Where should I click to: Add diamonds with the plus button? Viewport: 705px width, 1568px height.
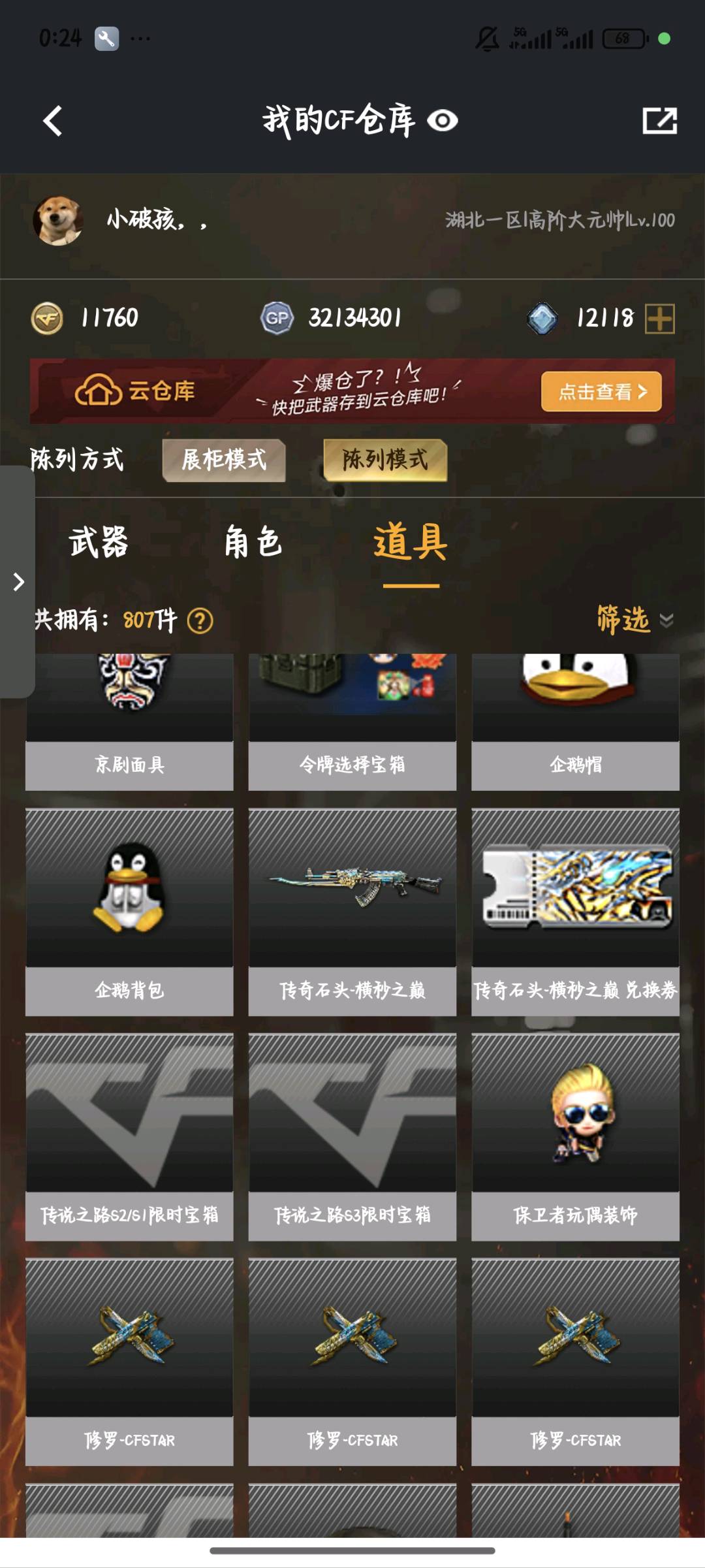pos(660,319)
